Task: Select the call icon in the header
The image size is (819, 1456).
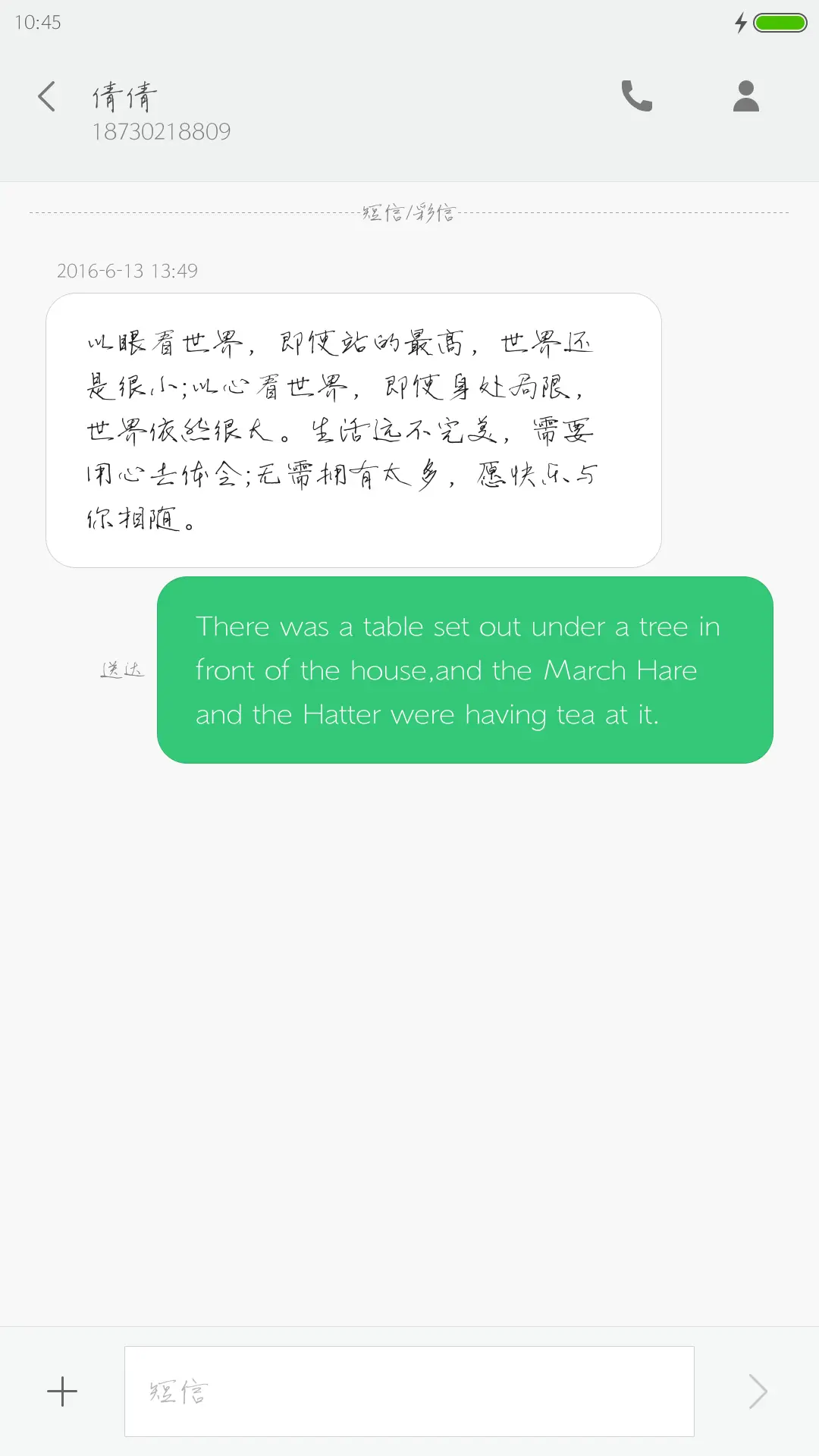Action: tap(636, 95)
